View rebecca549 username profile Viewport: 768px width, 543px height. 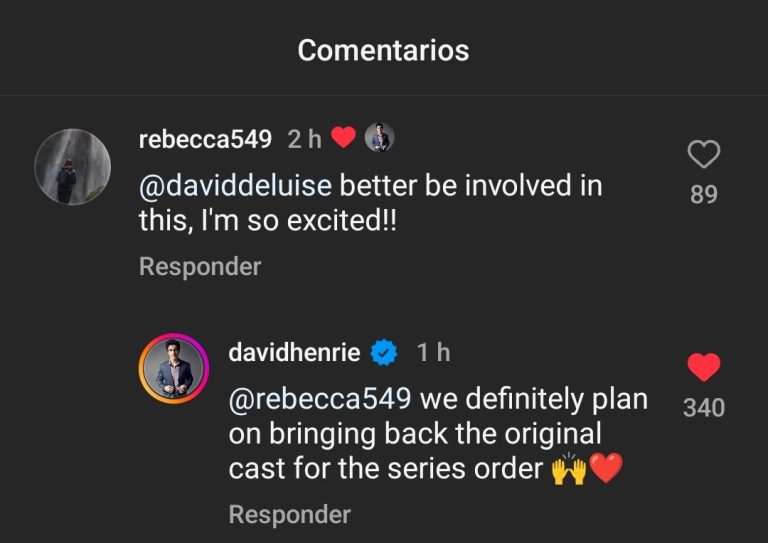click(x=205, y=139)
